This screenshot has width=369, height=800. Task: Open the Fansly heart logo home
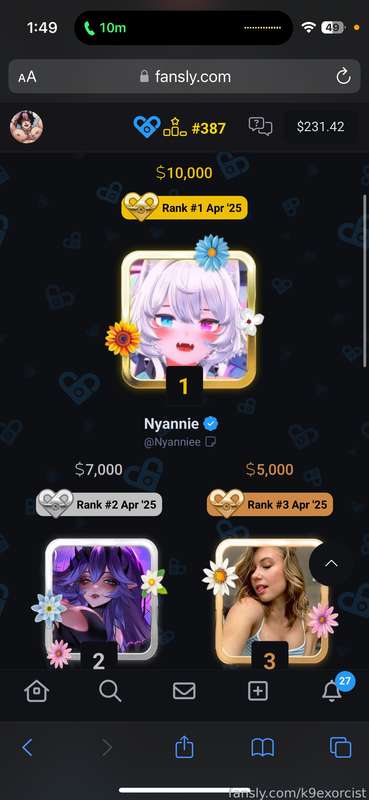click(146, 127)
